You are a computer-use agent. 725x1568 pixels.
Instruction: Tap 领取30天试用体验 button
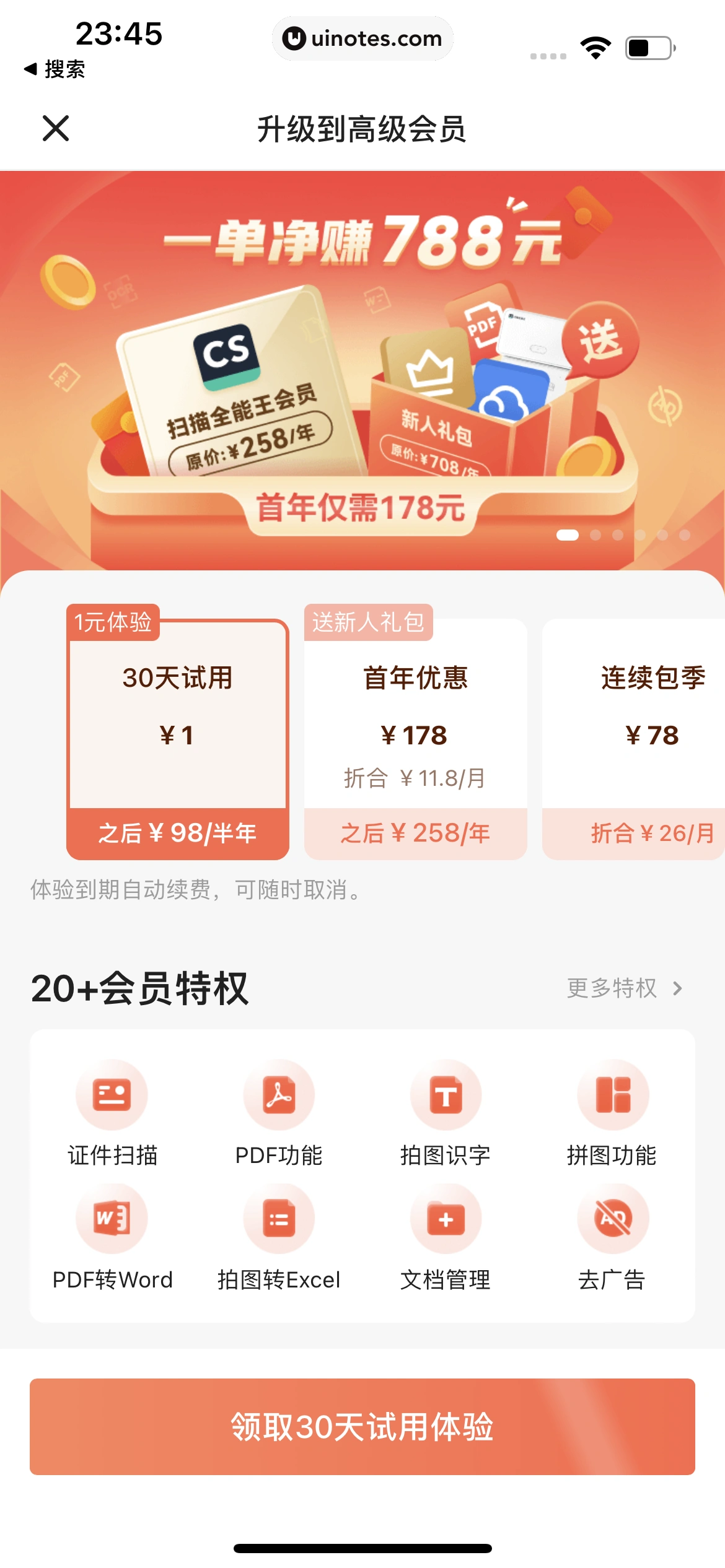click(x=362, y=1427)
